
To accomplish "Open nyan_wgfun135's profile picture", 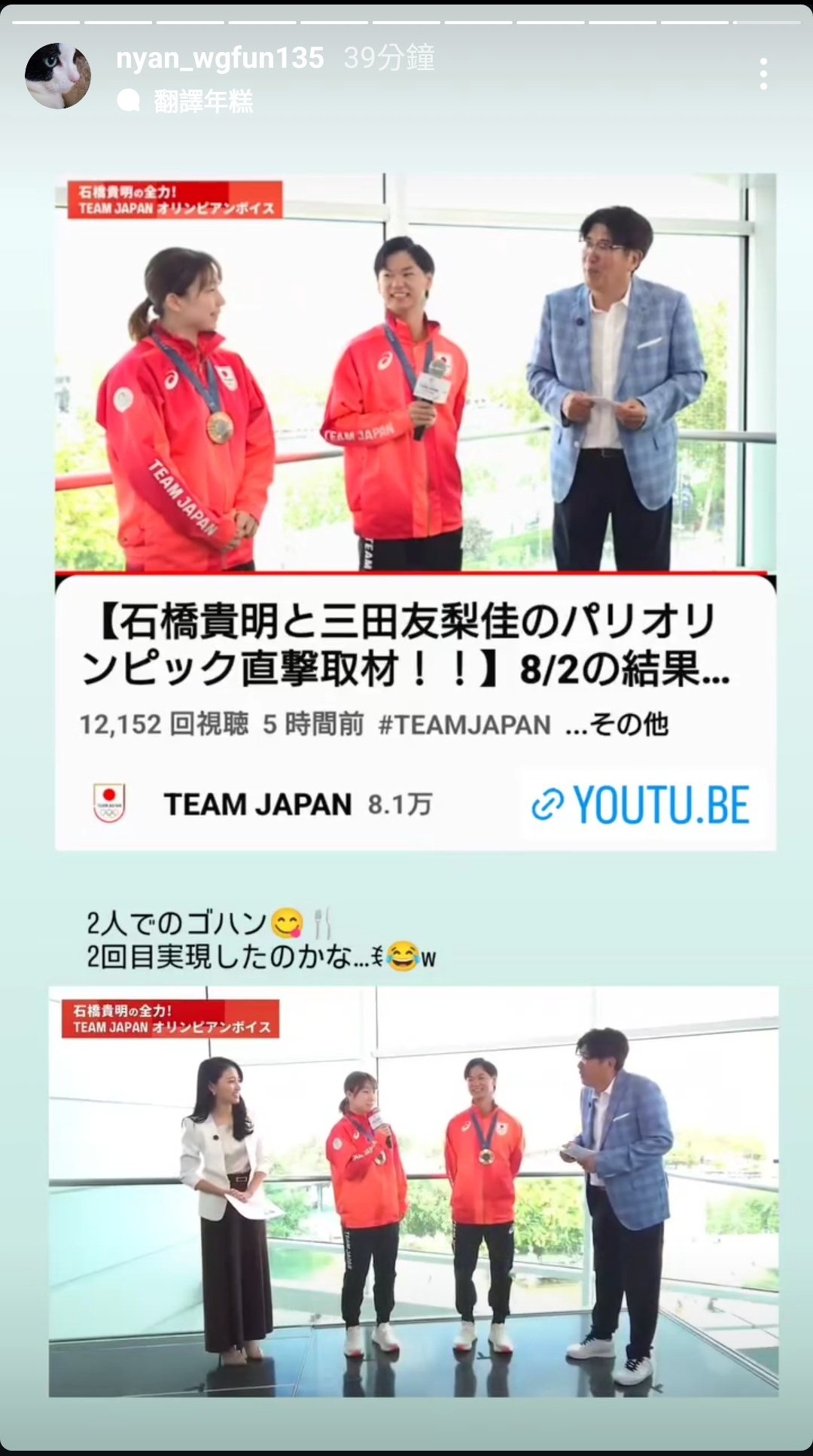I will pos(58,76).
